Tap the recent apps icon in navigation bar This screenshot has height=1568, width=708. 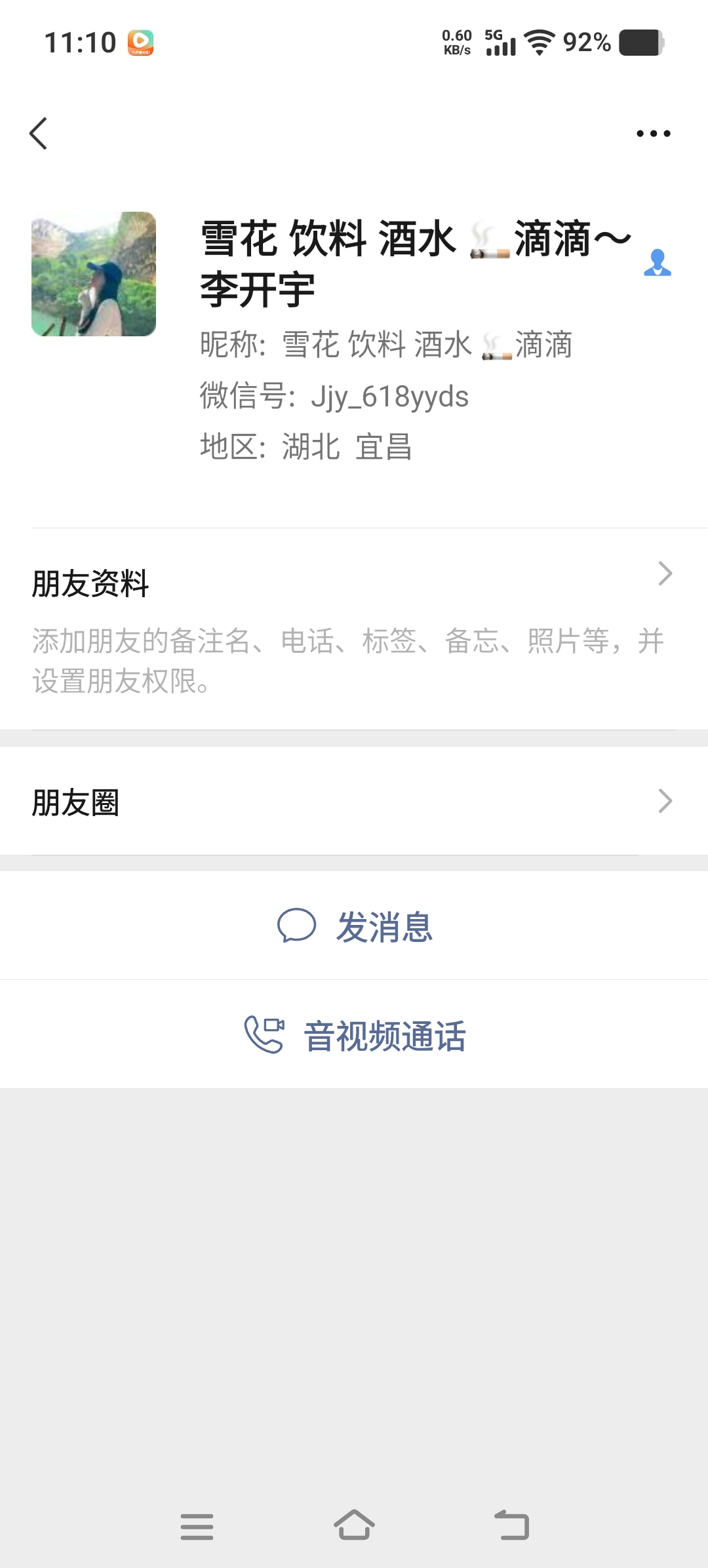(x=197, y=1525)
